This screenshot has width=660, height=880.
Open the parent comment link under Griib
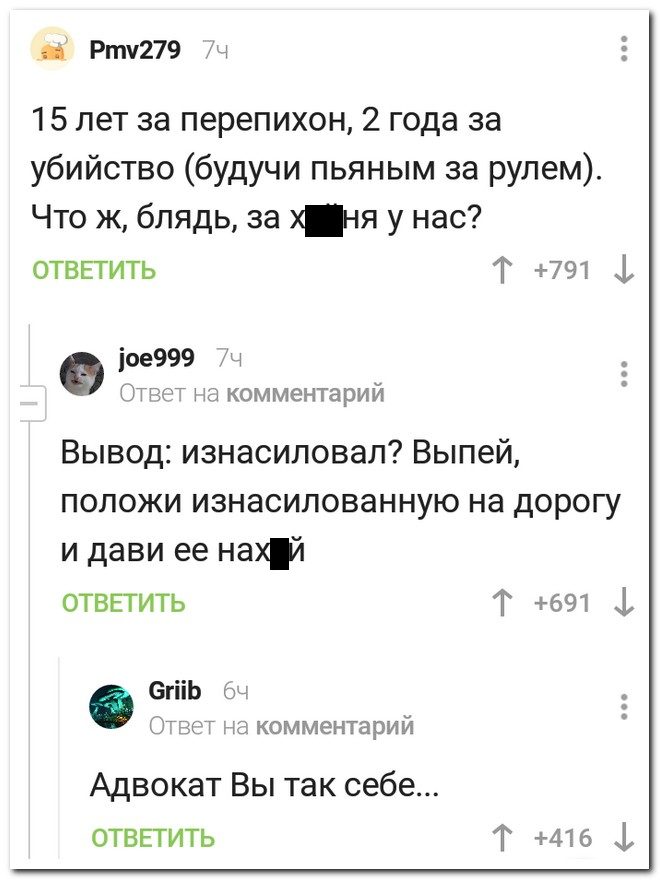335,725
